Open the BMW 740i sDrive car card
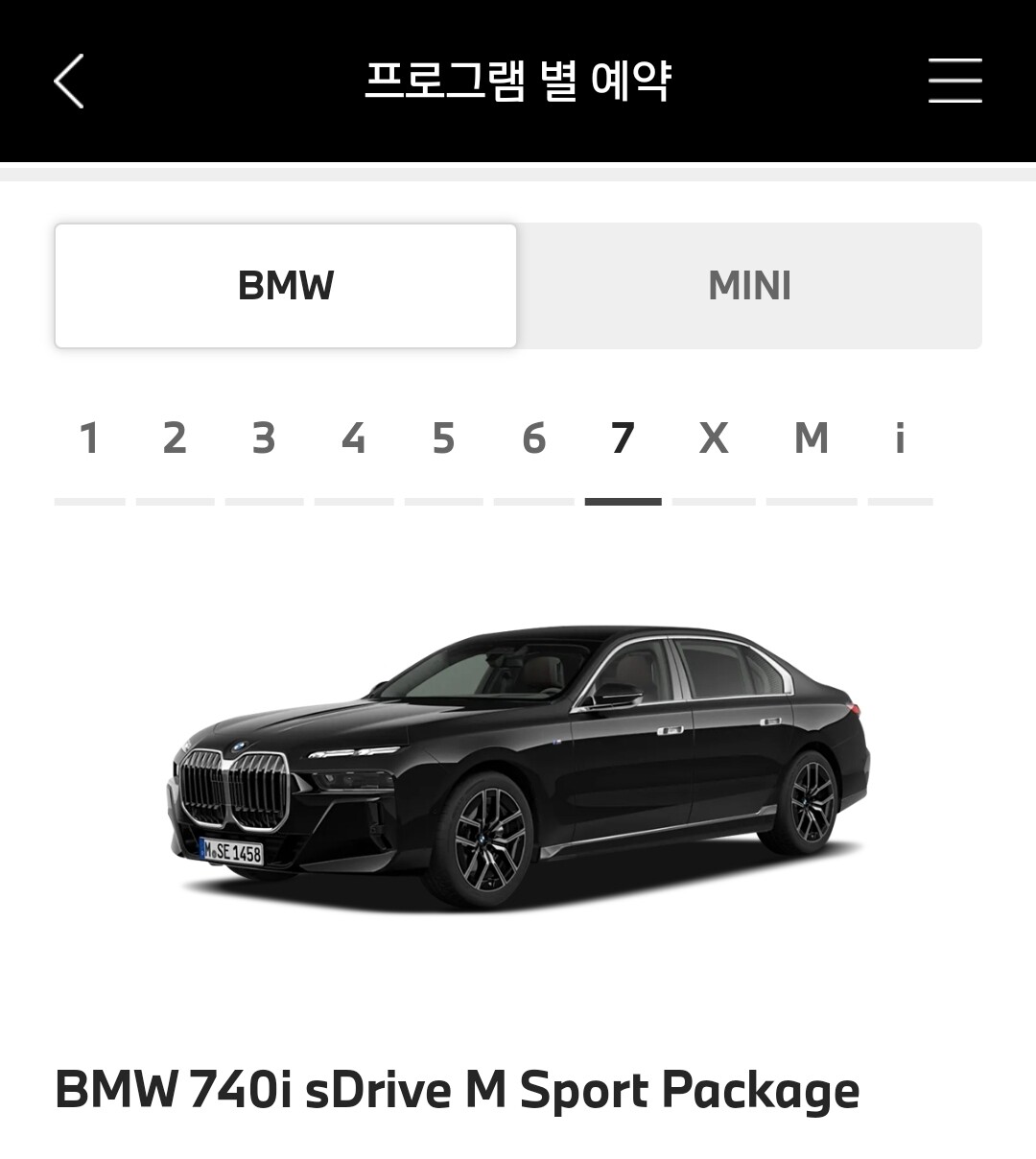The image size is (1036, 1159). (x=518, y=844)
